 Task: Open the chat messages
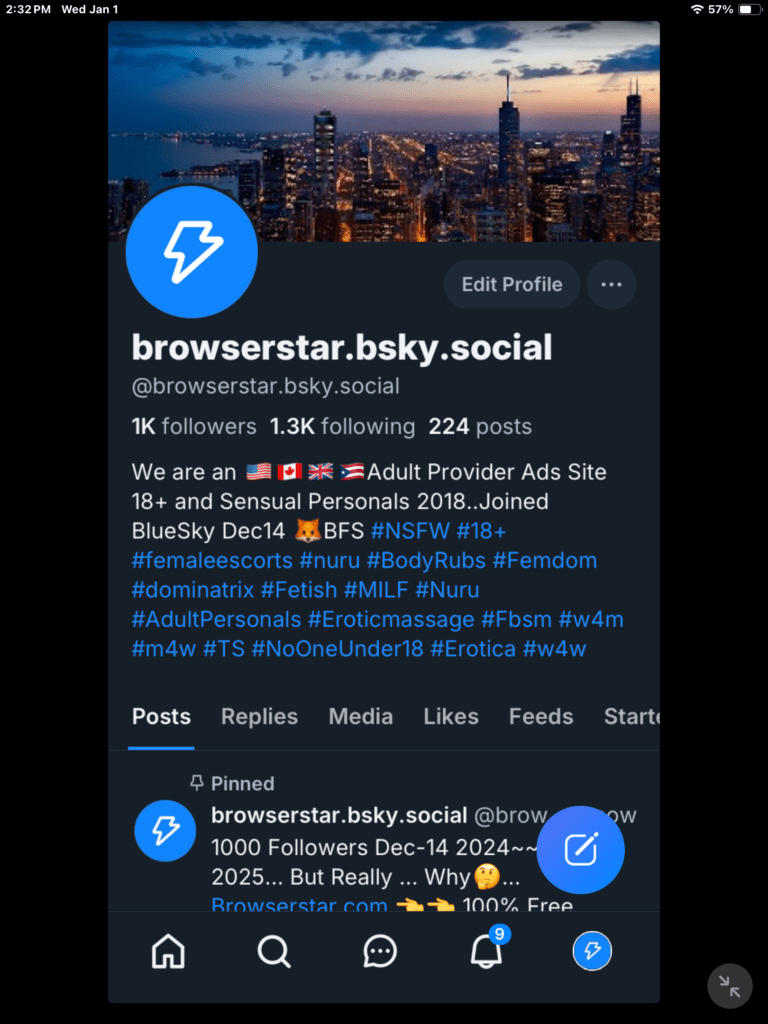pos(380,951)
